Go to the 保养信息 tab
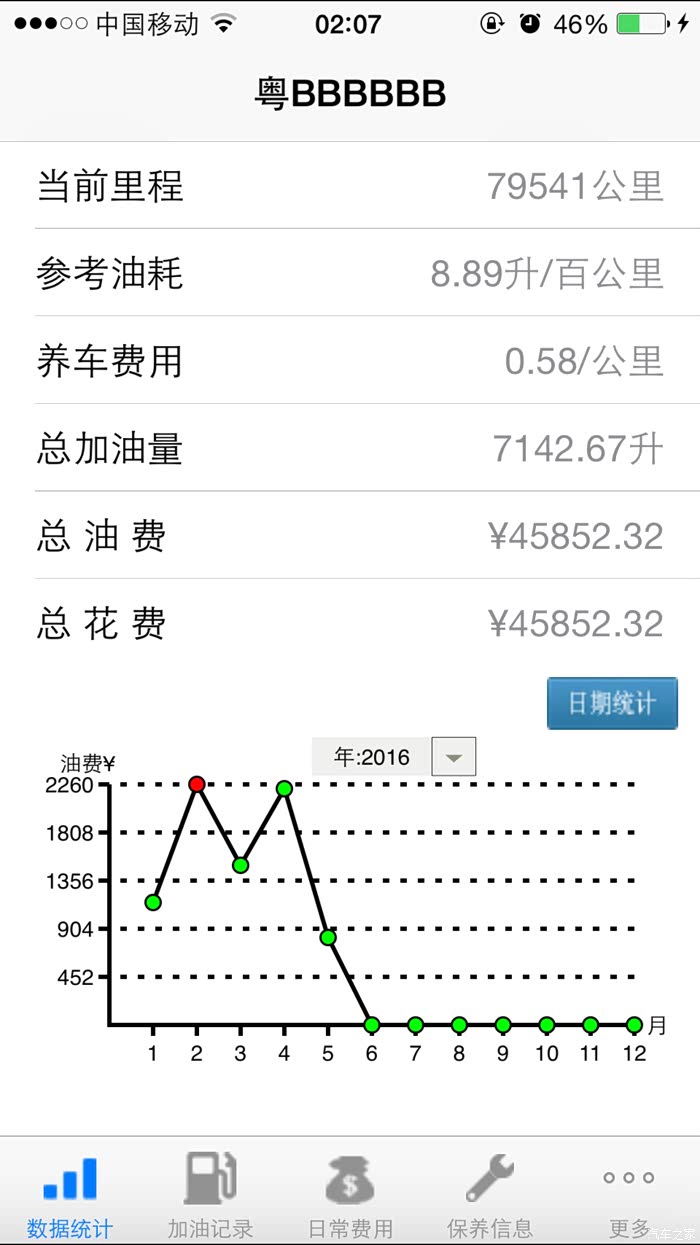The width and height of the screenshot is (700, 1245). click(490, 1194)
